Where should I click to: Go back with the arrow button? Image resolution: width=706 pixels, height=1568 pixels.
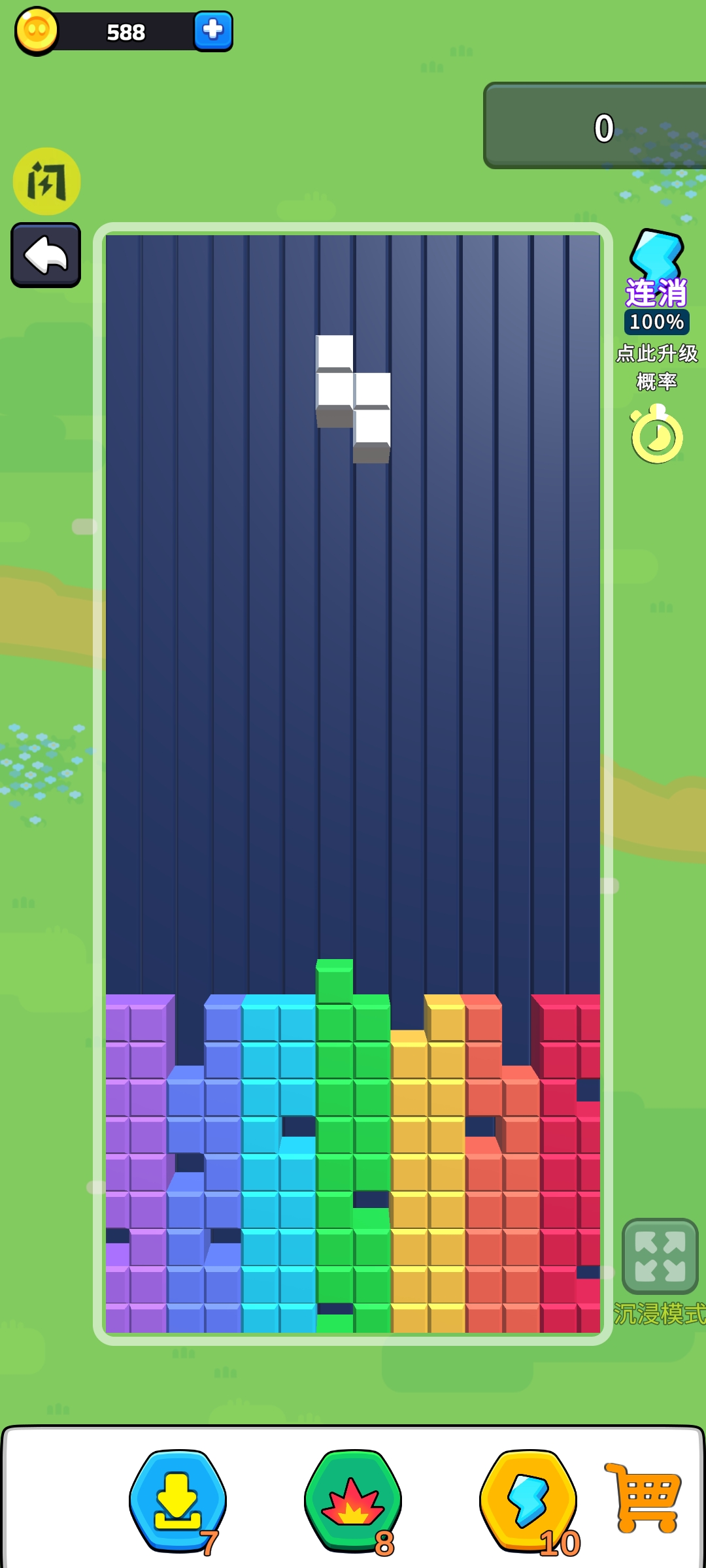pyautogui.click(x=46, y=255)
